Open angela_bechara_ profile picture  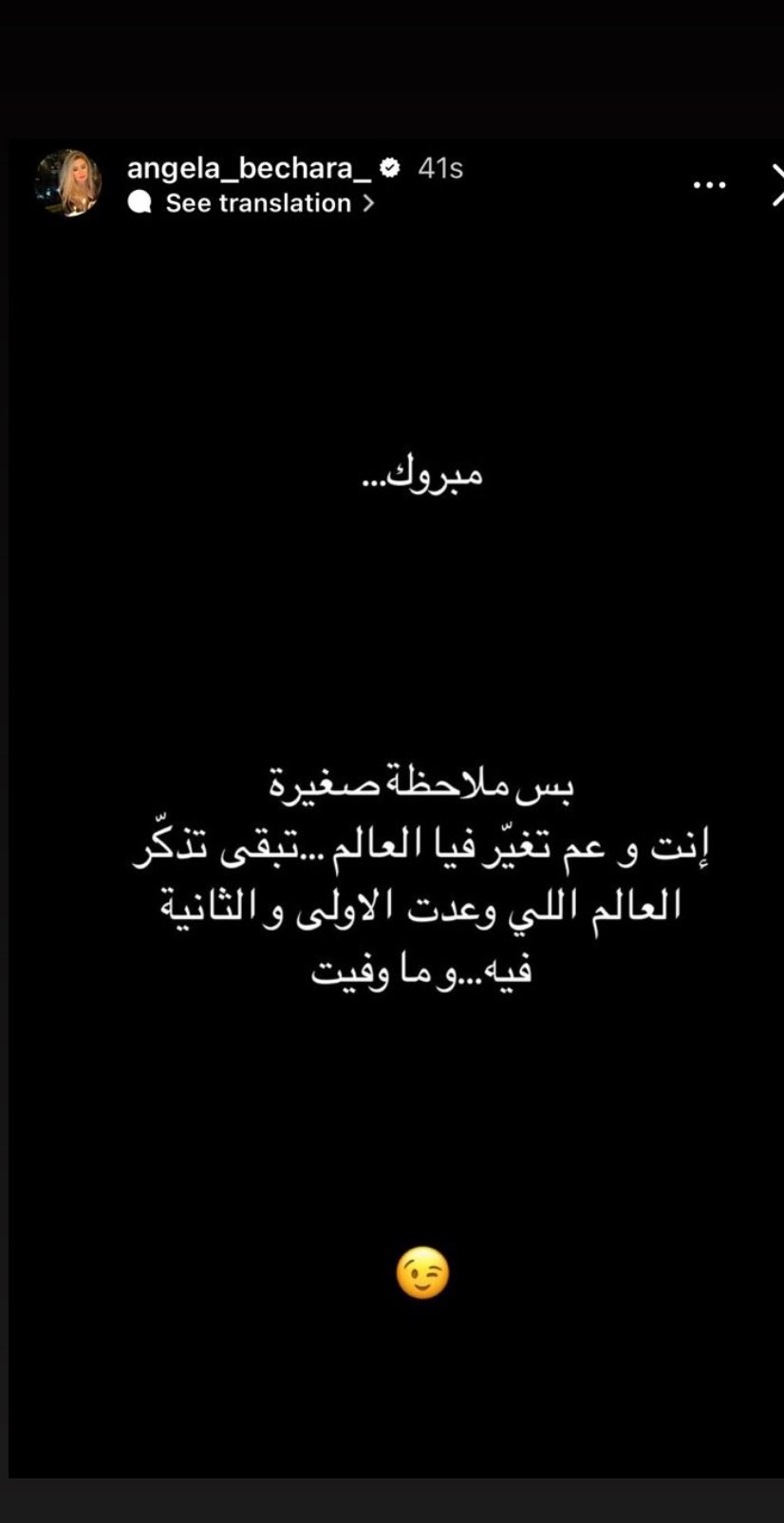[x=68, y=183]
